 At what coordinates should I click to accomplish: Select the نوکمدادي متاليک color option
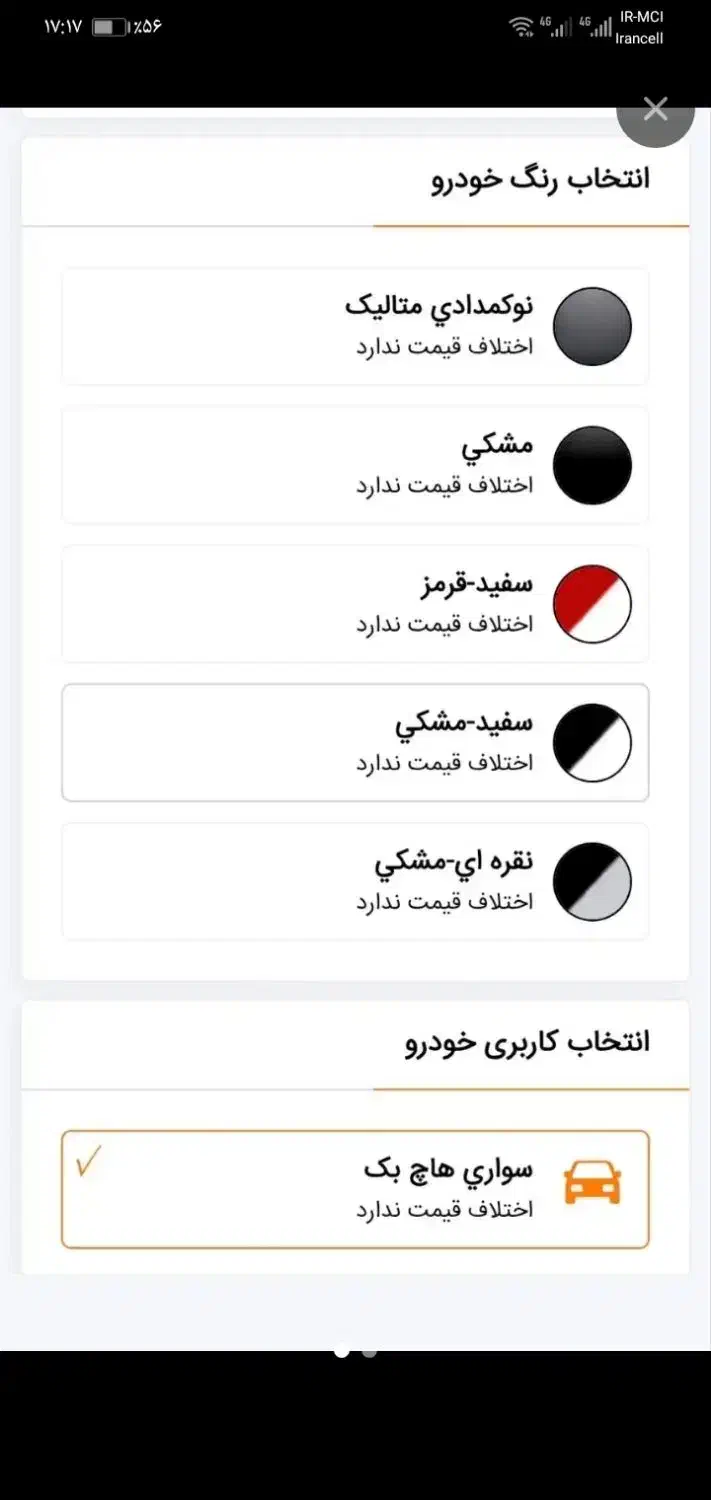355,326
